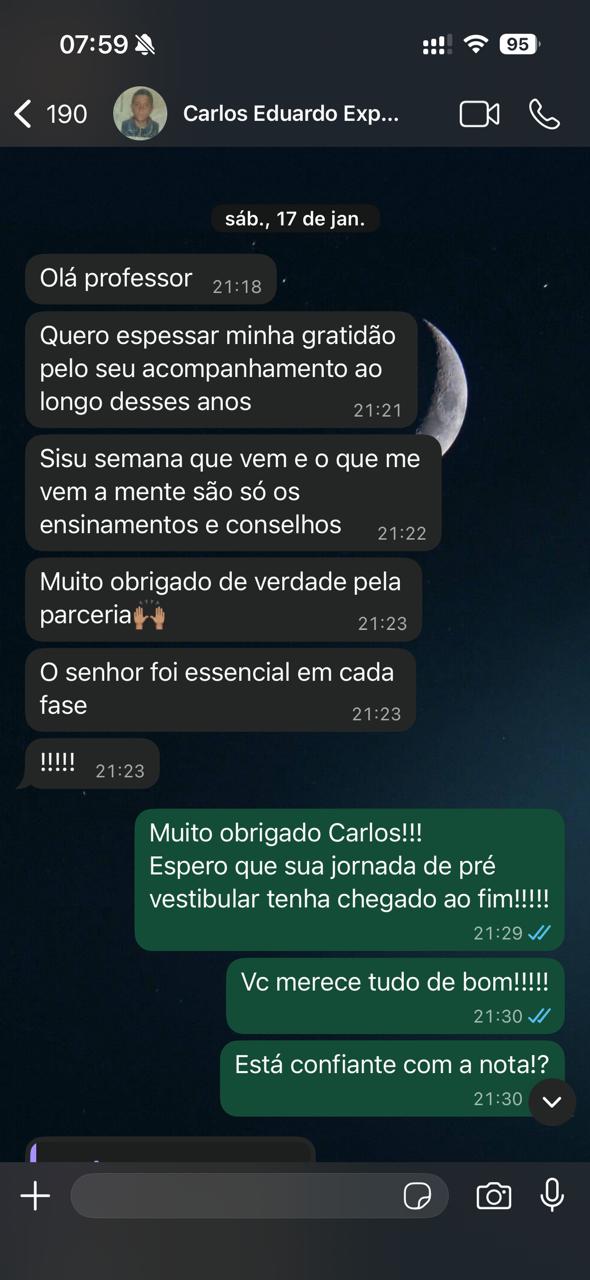Open the camera to send a photo
This screenshot has height=1280, width=590.
[x=493, y=1195]
